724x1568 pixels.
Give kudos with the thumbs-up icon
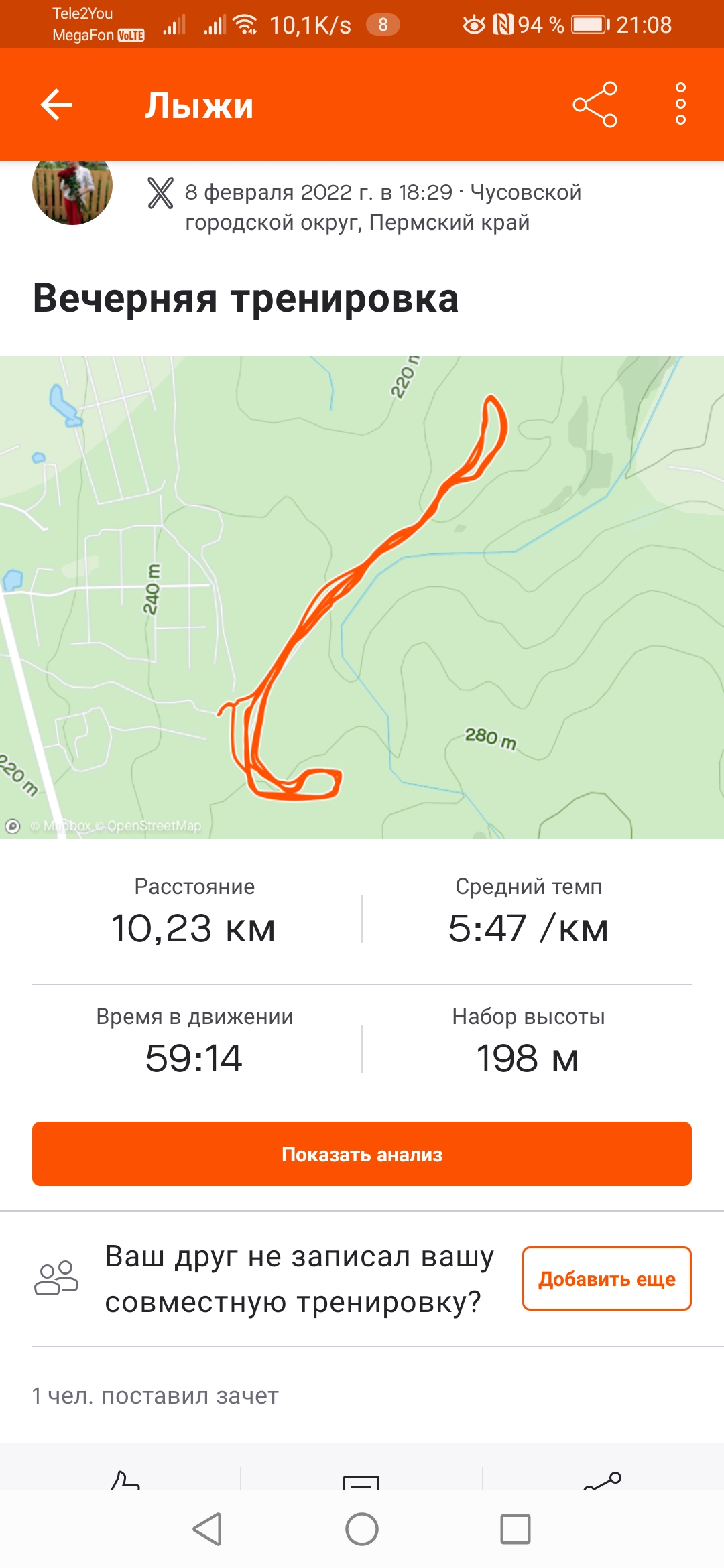125,1480
